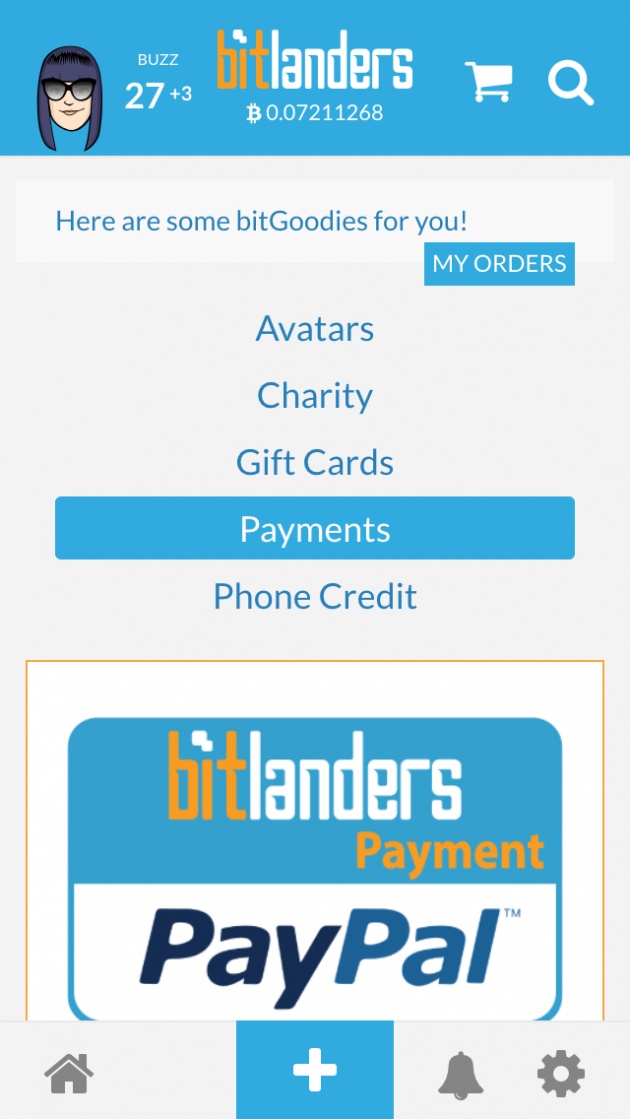The width and height of the screenshot is (630, 1119).
Task: Switch to the Gift Cards category
Action: [x=315, y=462]
